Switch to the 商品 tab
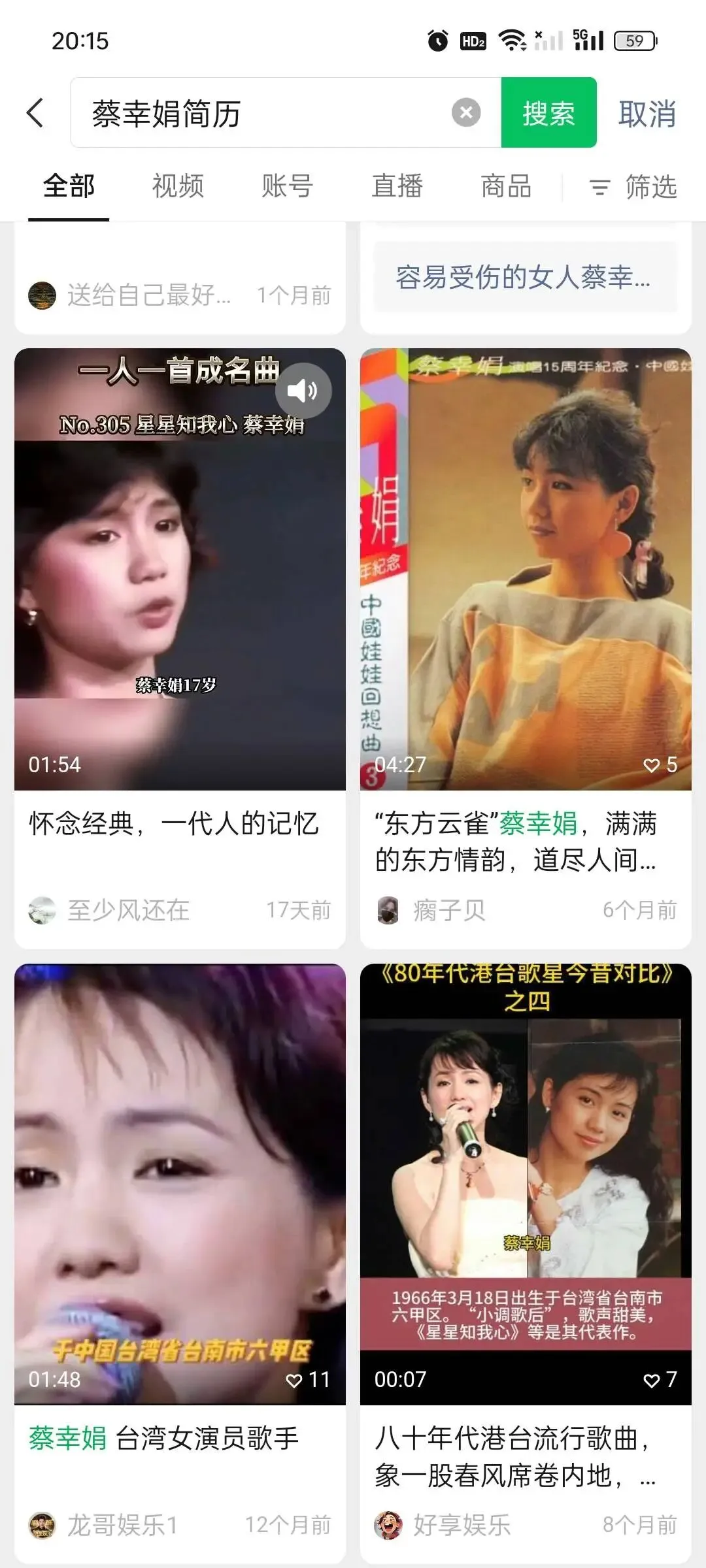This screenshot has width=706, height=1568. 505,186
